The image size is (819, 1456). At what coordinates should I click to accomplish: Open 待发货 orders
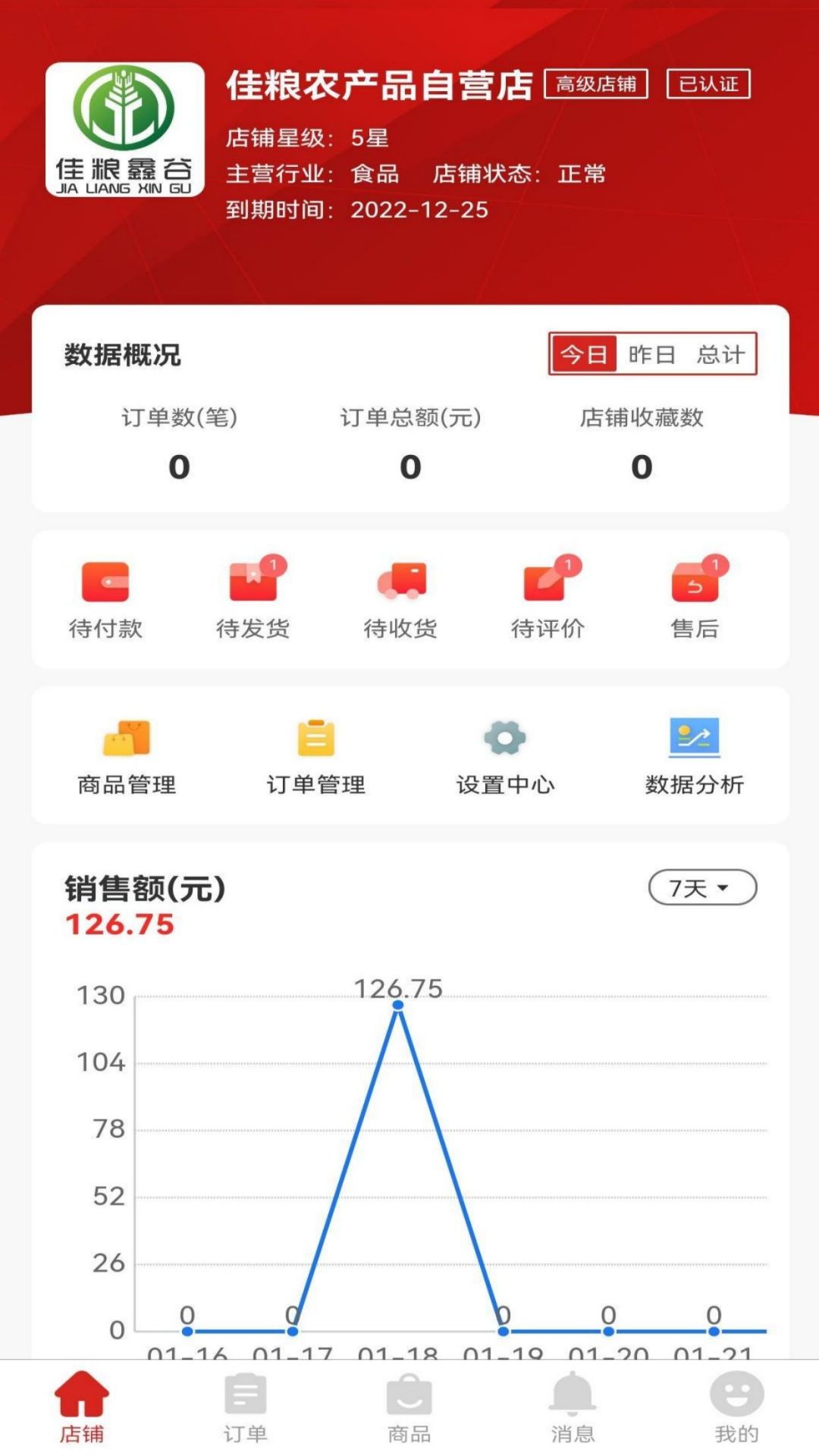[253, 600]
